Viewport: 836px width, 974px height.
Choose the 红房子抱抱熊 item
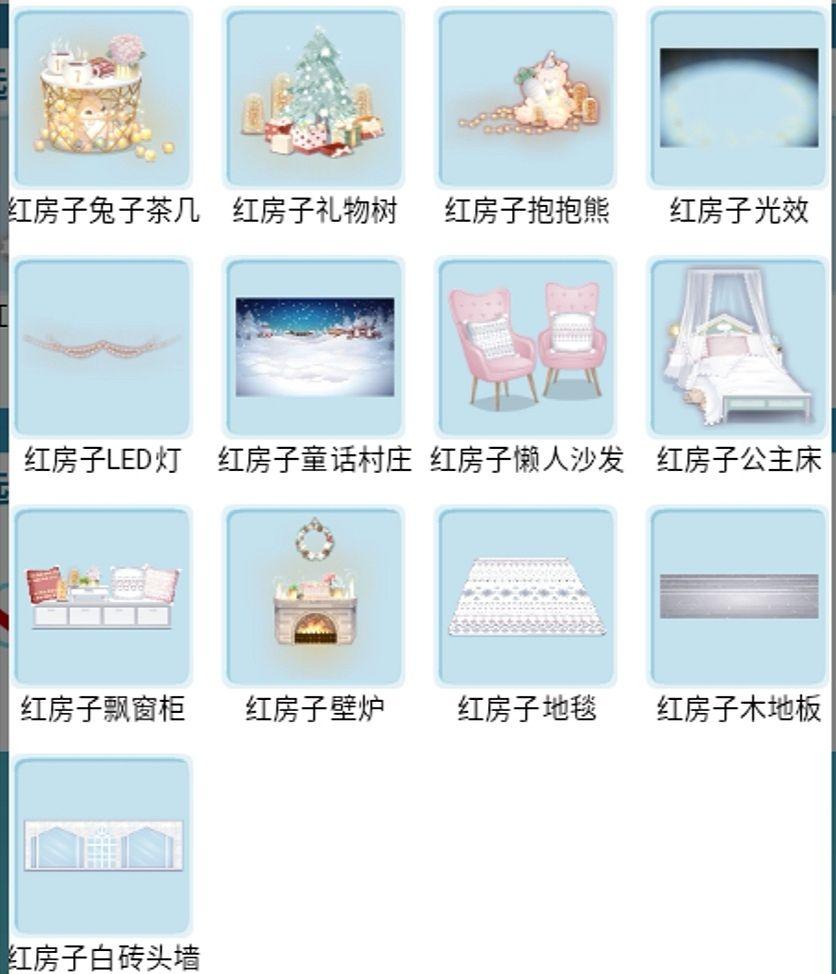(527, 98)
